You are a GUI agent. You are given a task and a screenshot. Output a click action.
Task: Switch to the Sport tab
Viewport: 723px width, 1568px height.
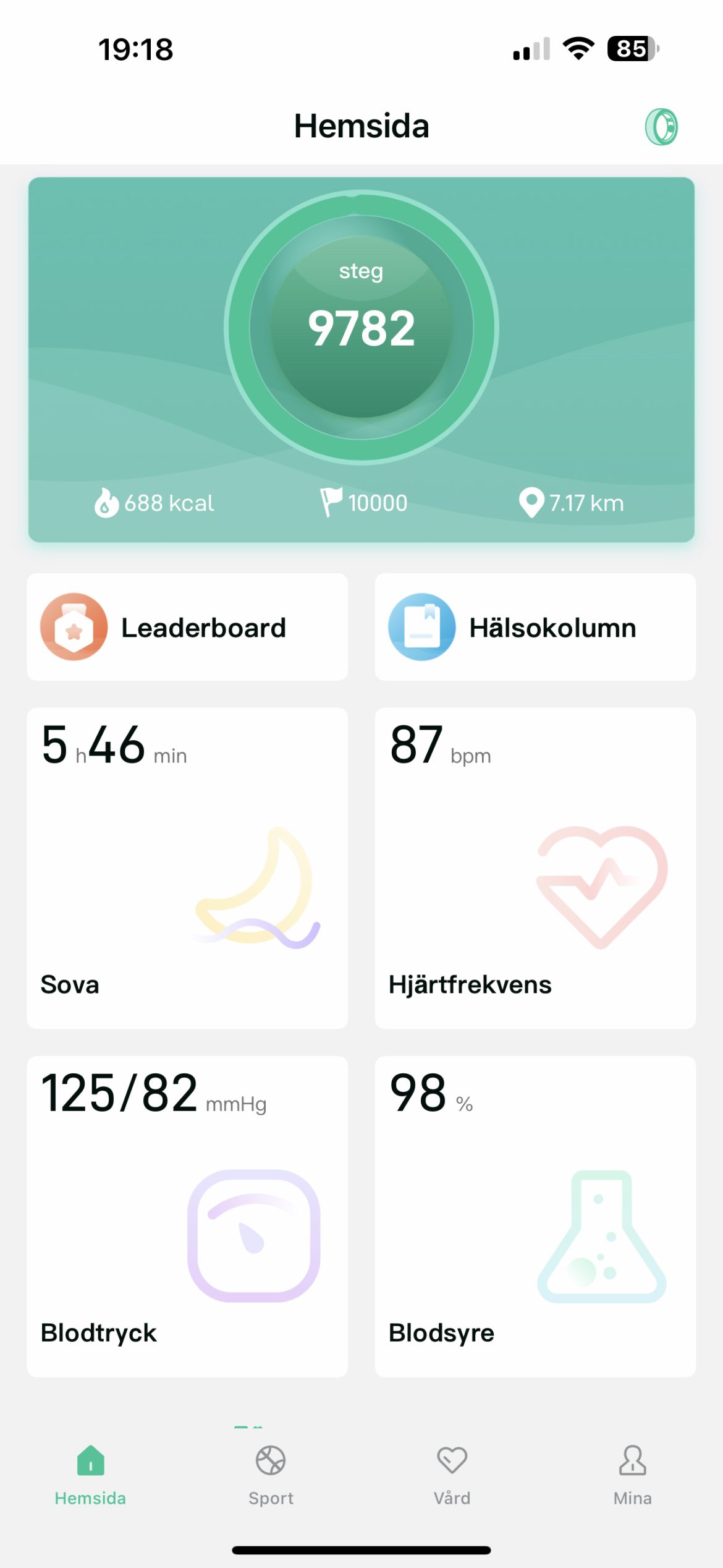(271, 1474)
